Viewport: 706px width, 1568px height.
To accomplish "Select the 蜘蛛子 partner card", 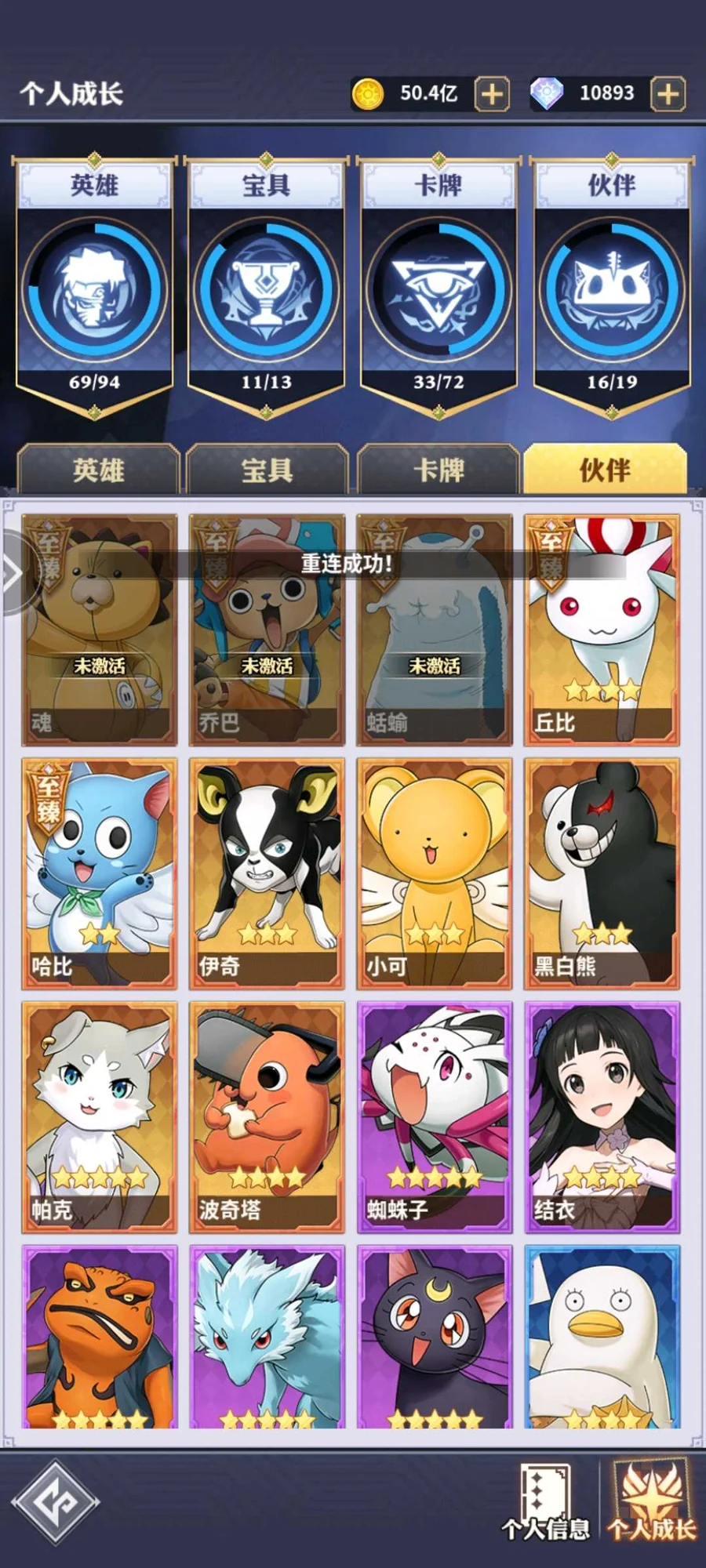I will [434, 1116].
